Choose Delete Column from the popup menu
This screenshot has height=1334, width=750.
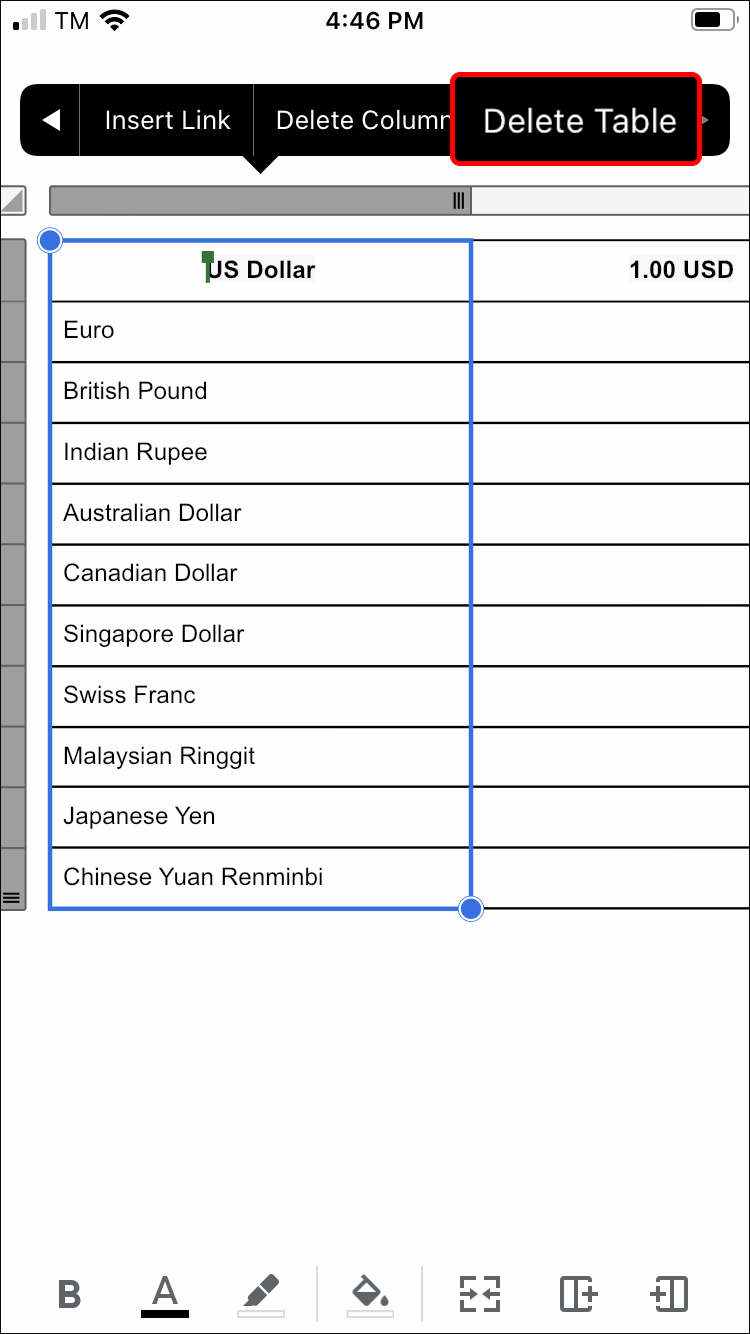[362, 121]
